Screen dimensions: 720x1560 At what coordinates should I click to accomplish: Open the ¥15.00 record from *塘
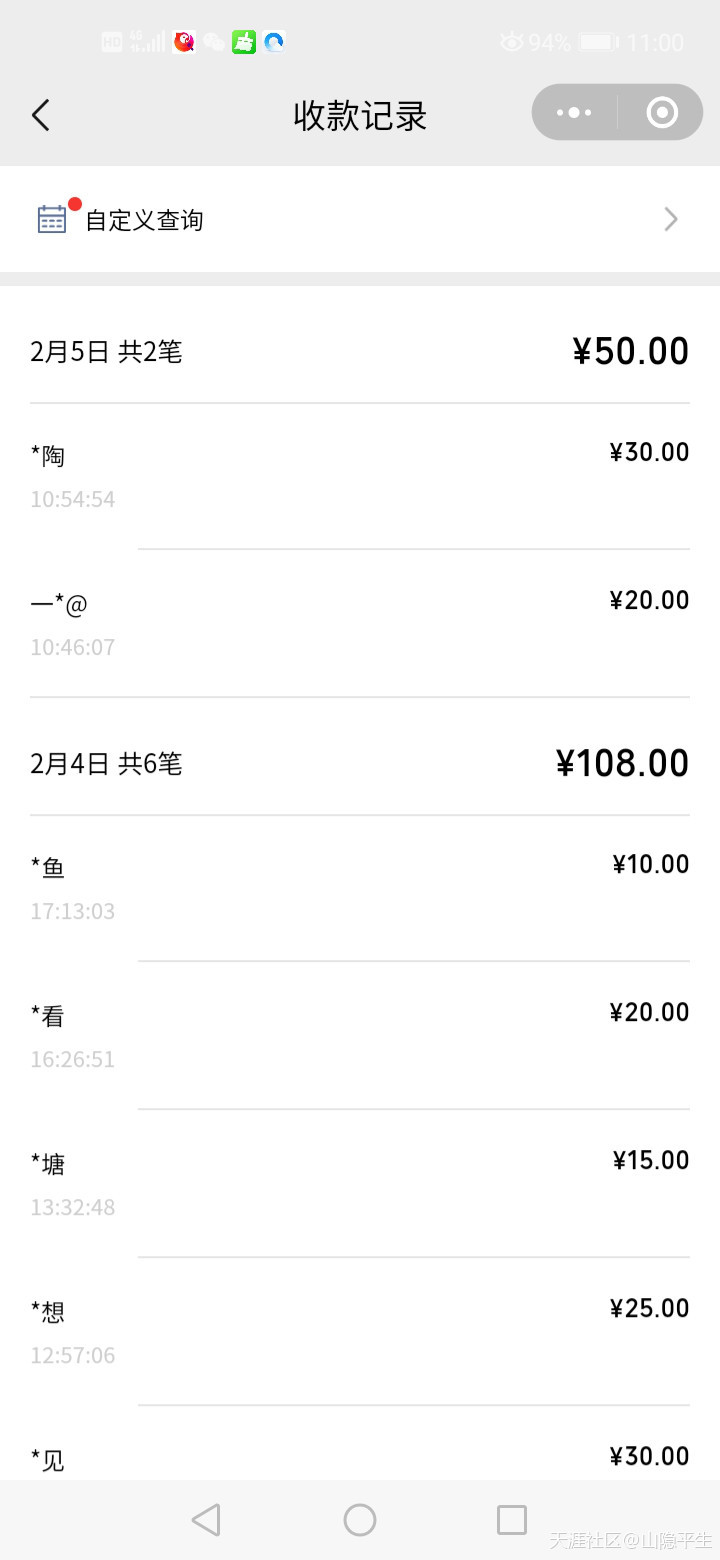[360, 1184]
